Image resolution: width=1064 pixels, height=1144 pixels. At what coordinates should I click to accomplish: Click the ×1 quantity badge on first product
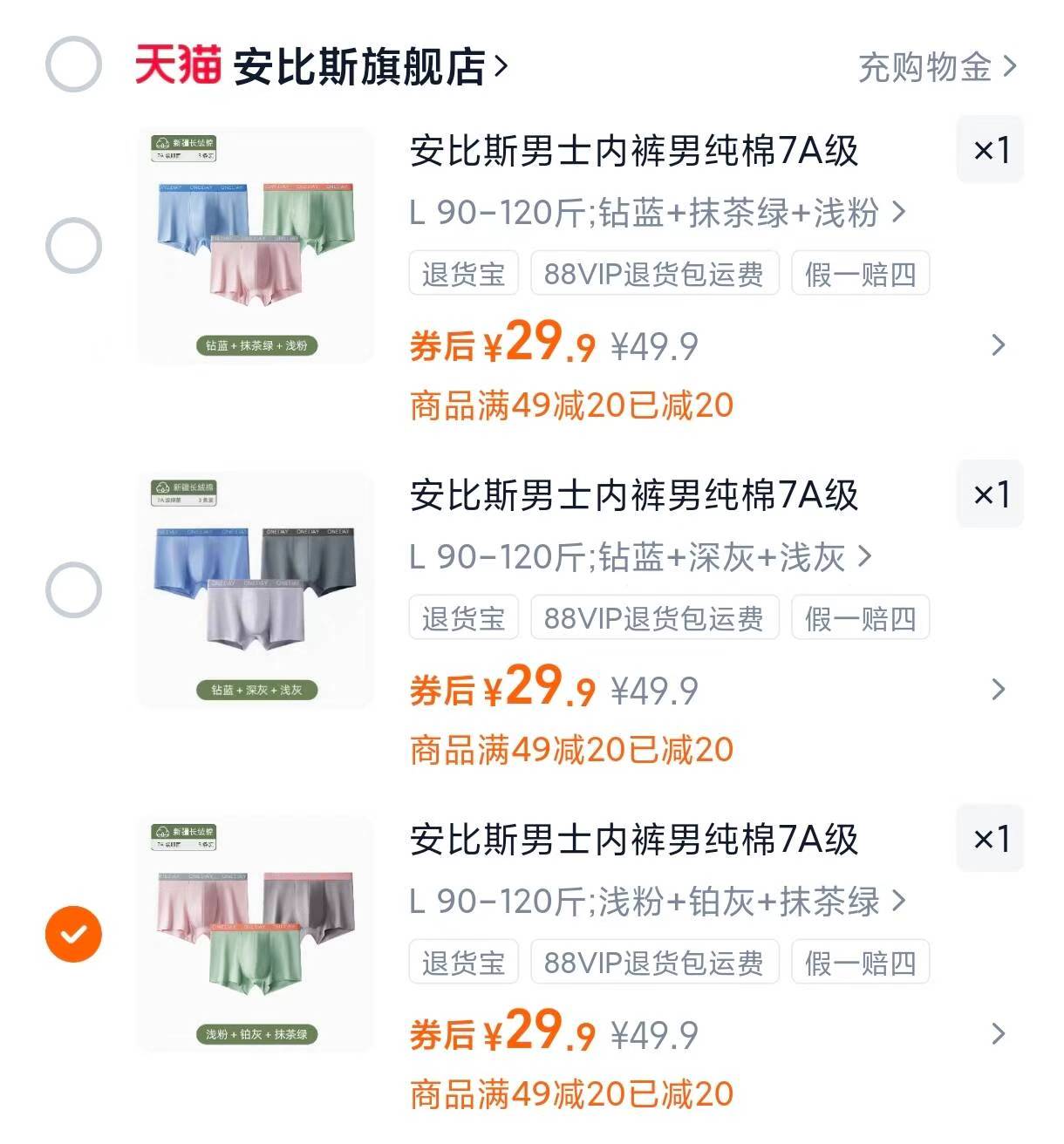[x=990, y=150]
